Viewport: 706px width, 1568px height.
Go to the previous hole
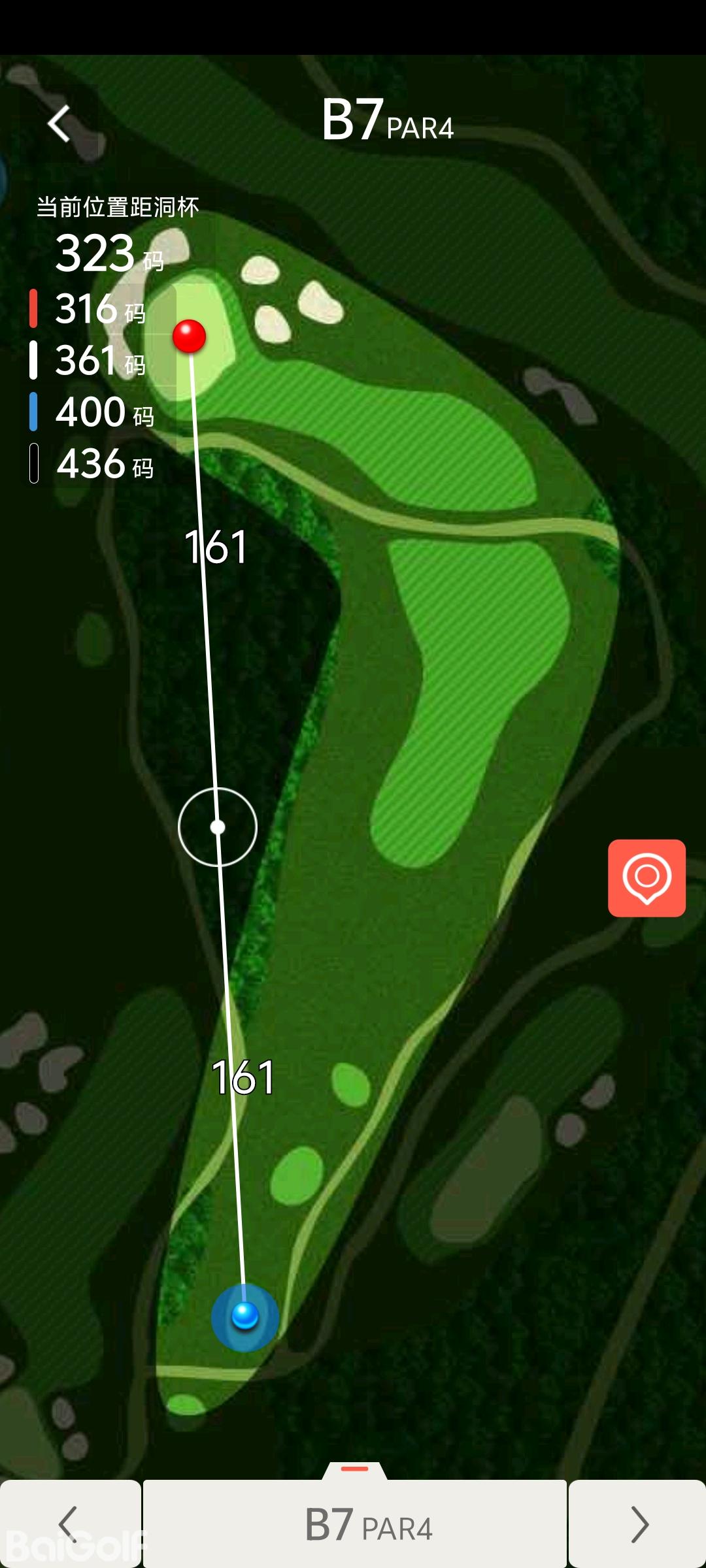pyautogui.click(x=69, y=1524)
